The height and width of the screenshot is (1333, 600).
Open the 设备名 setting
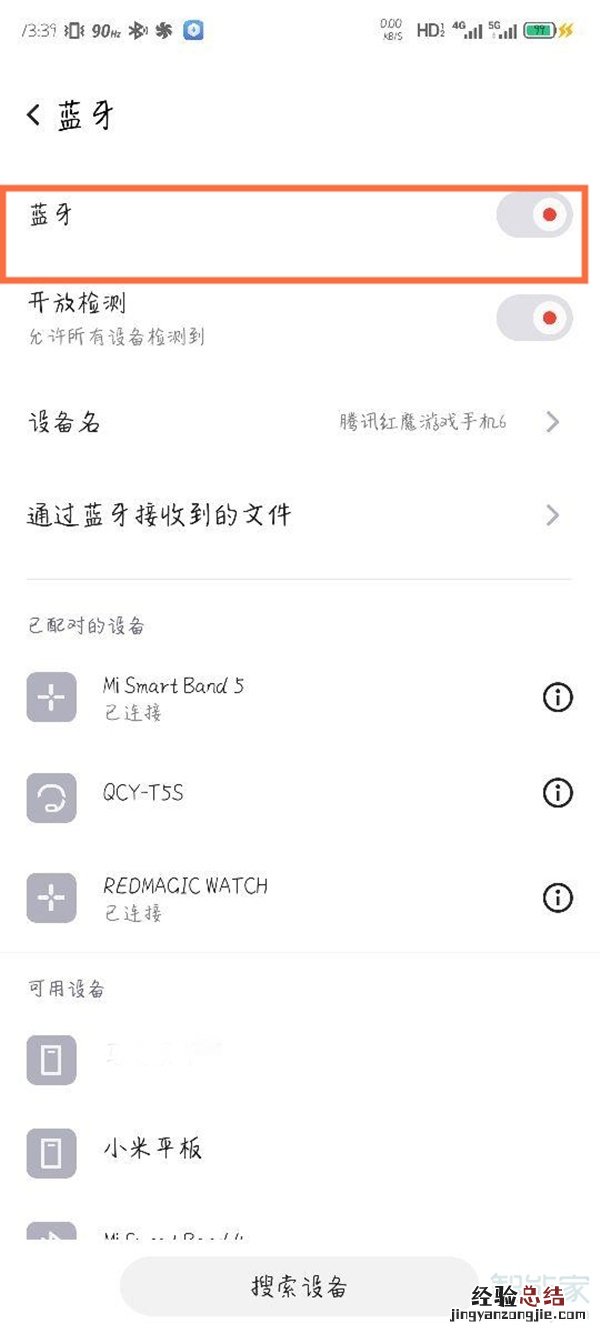pyautogui.click(x=298, y=422)
